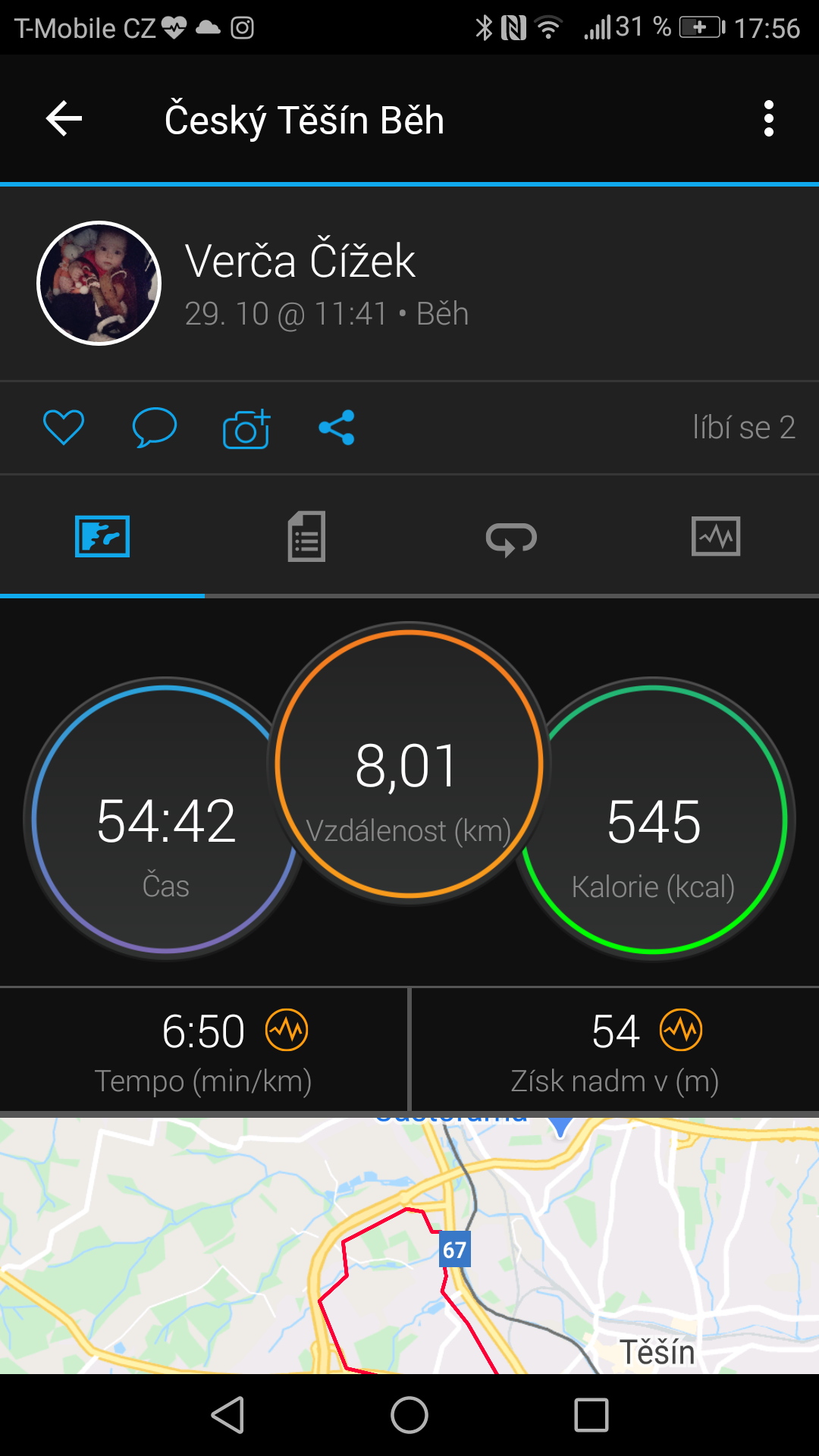Viewport: 819px width, 1456px height.
Task: Open Verča Čížek's profile picture
Action: click(99, 284)
